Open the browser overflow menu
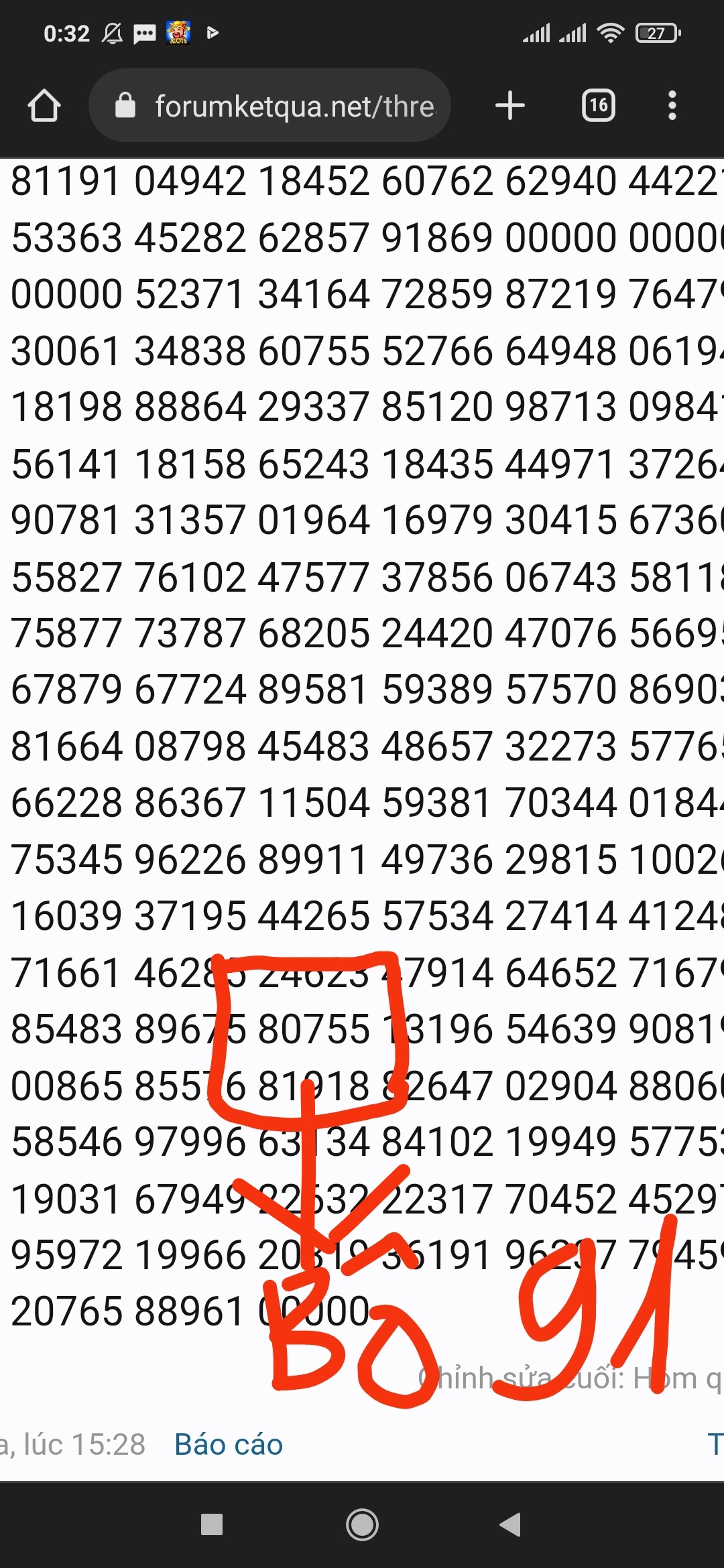 coord(672,106)
